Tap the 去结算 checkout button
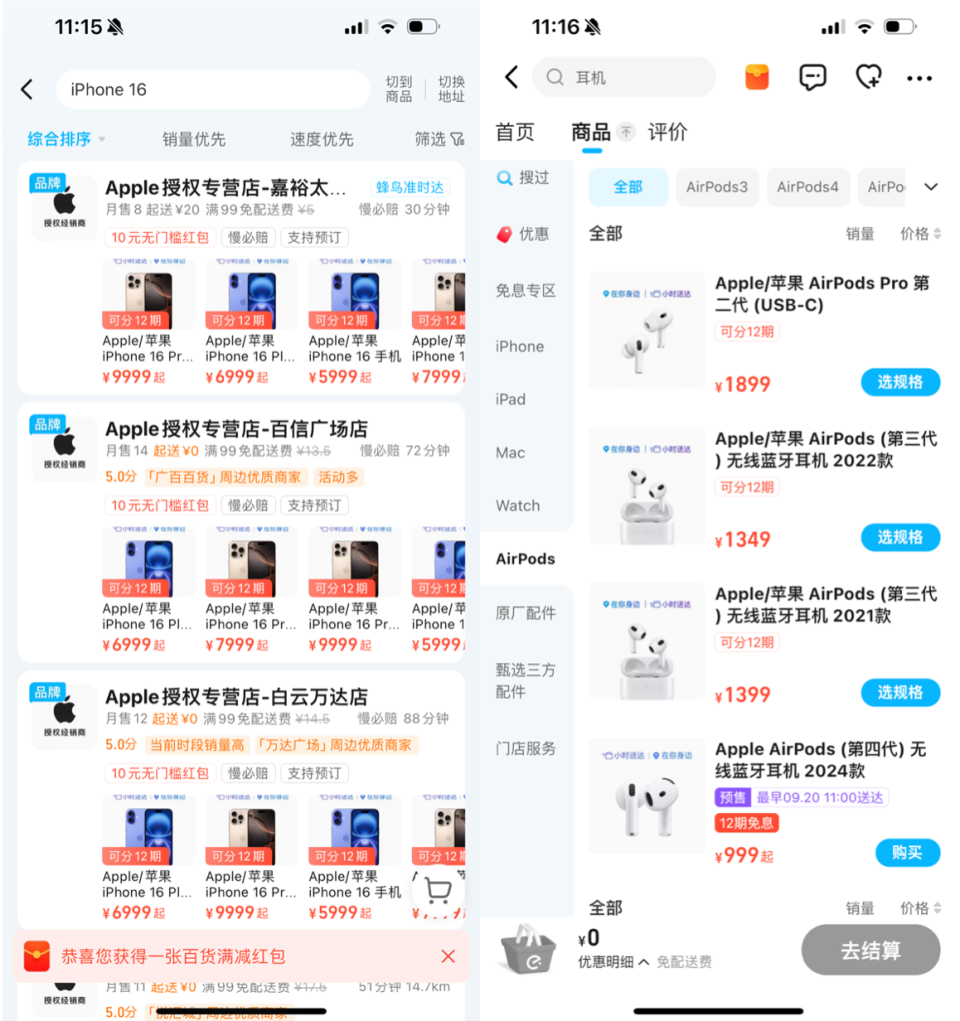The width and height of the screenshot is (960, 1021). [870, 950]
